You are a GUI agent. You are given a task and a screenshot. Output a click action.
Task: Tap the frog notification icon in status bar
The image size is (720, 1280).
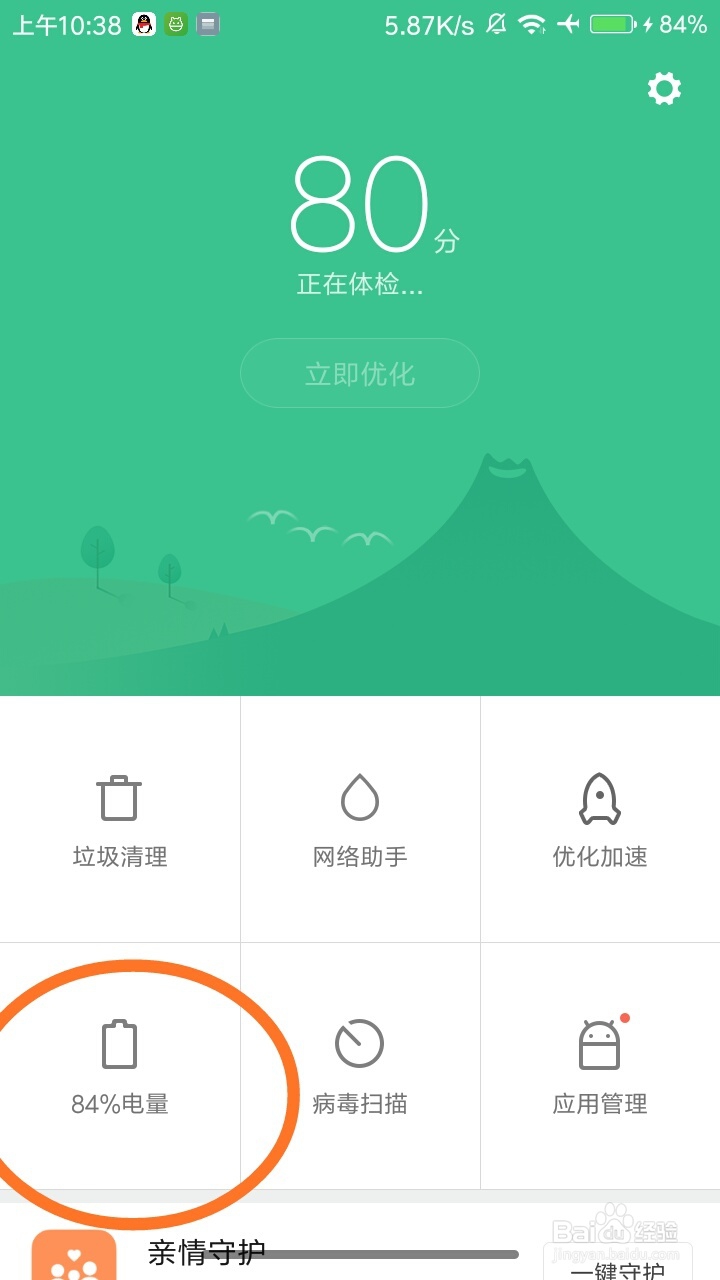click(x=175, y=24)
